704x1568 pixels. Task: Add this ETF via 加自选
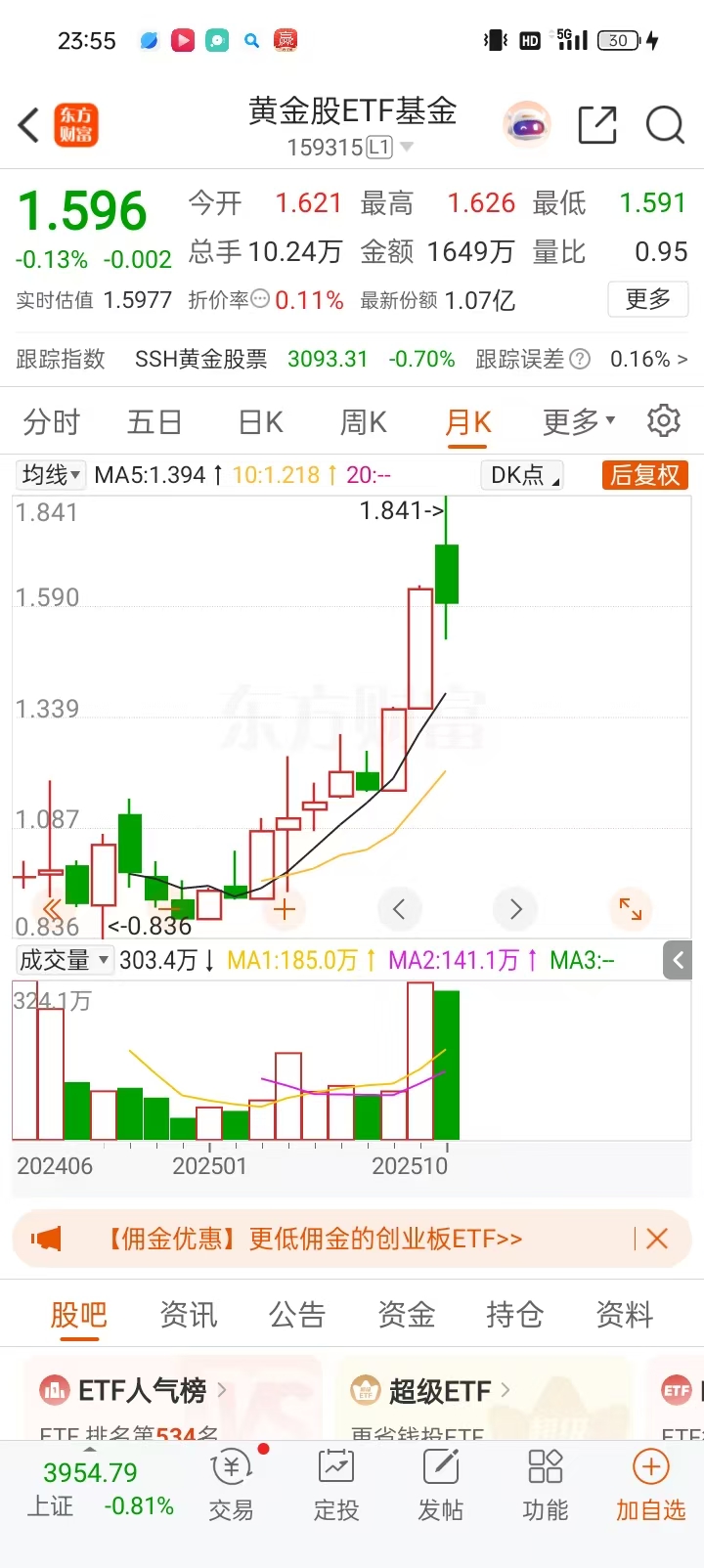point(650,1486)
